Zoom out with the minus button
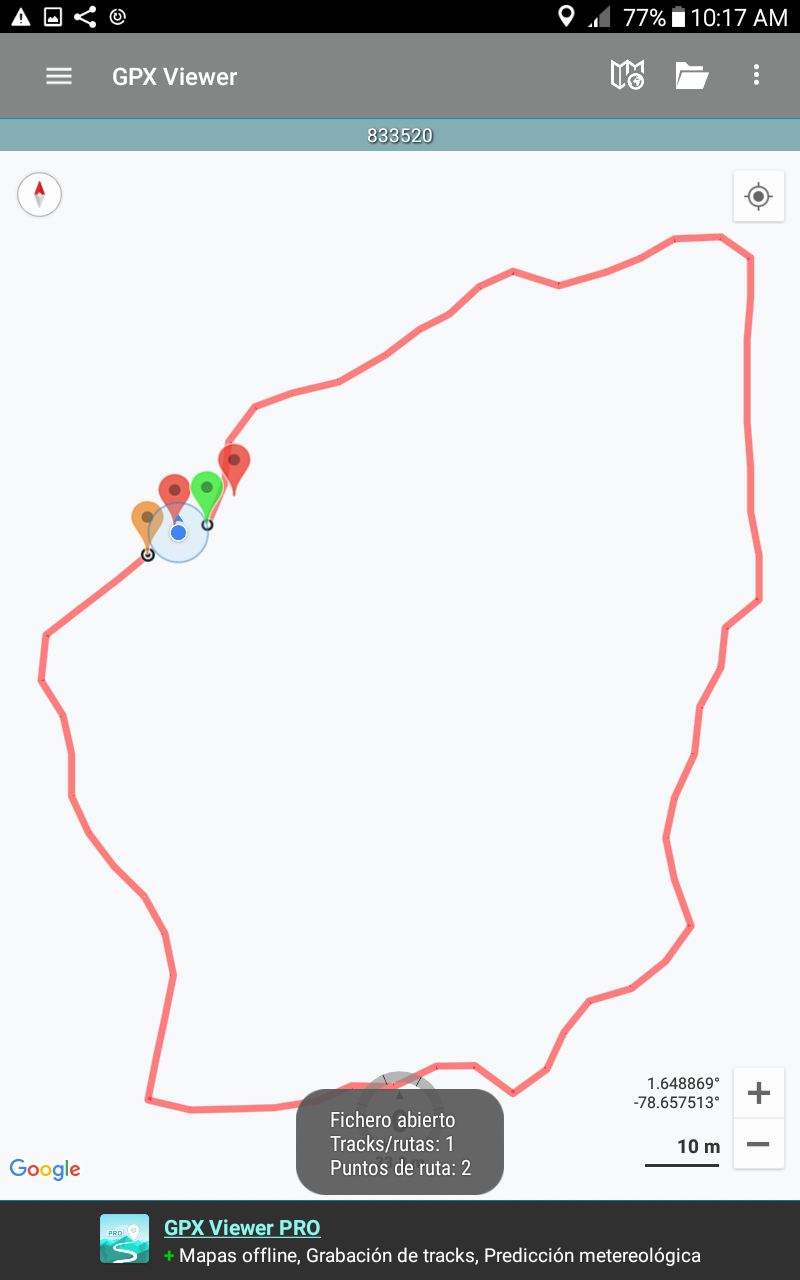800x1280 pixels. click(758, 1144)
